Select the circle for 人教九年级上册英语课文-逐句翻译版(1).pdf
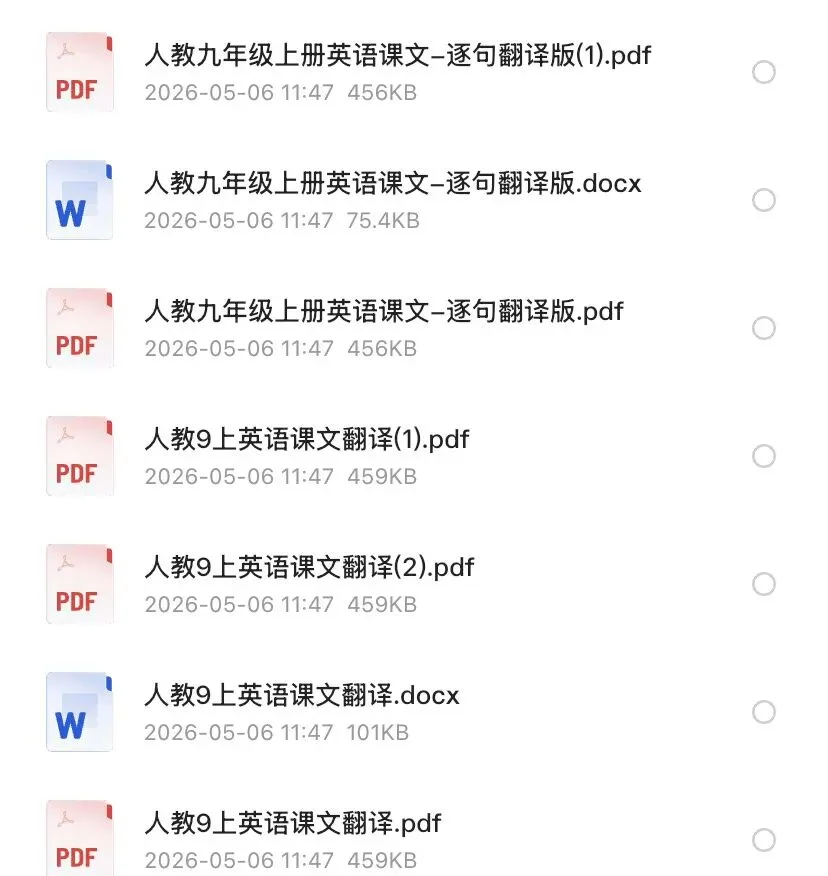 [764, 72]
